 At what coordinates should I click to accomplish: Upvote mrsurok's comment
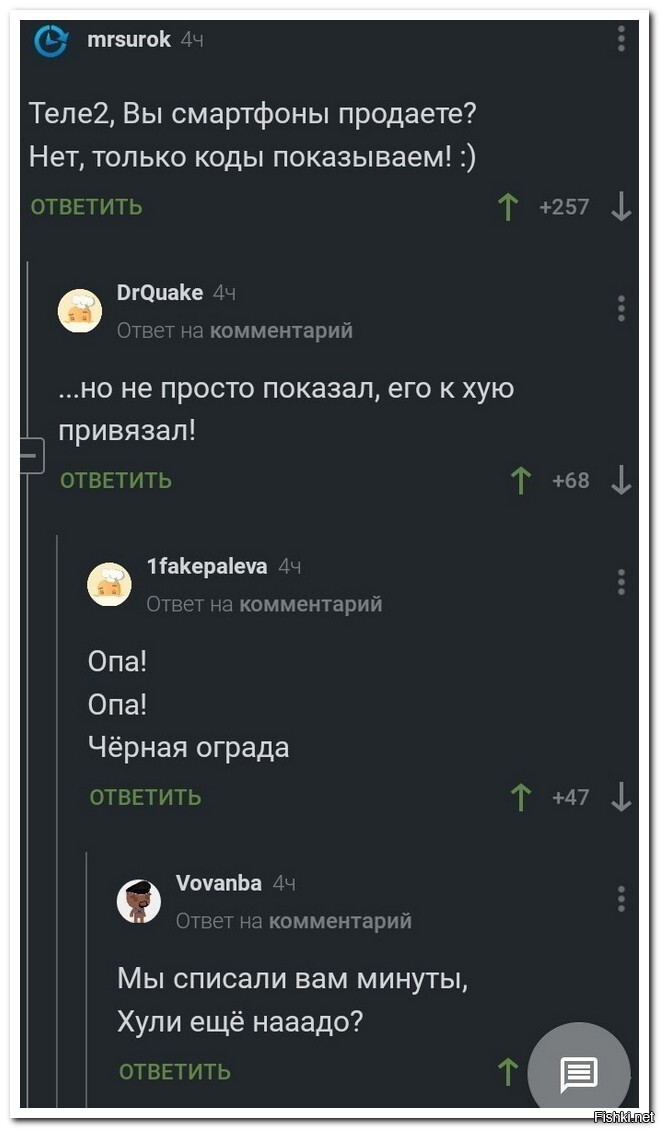(508, 207)
